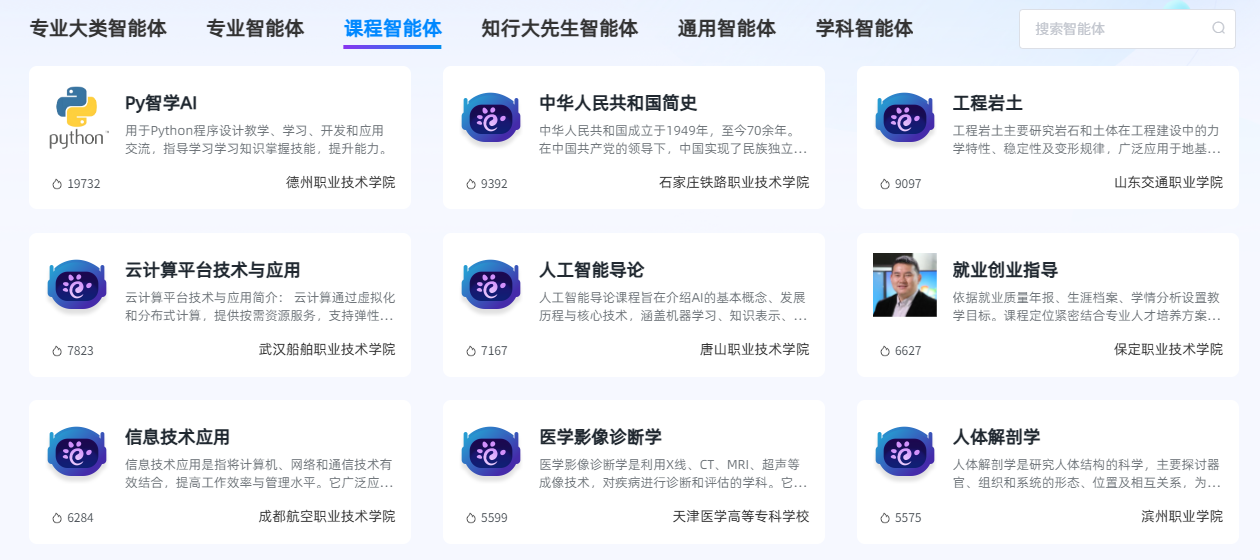Open the 人工智能导论 card

pyautogui.click(x=633, y=304)
